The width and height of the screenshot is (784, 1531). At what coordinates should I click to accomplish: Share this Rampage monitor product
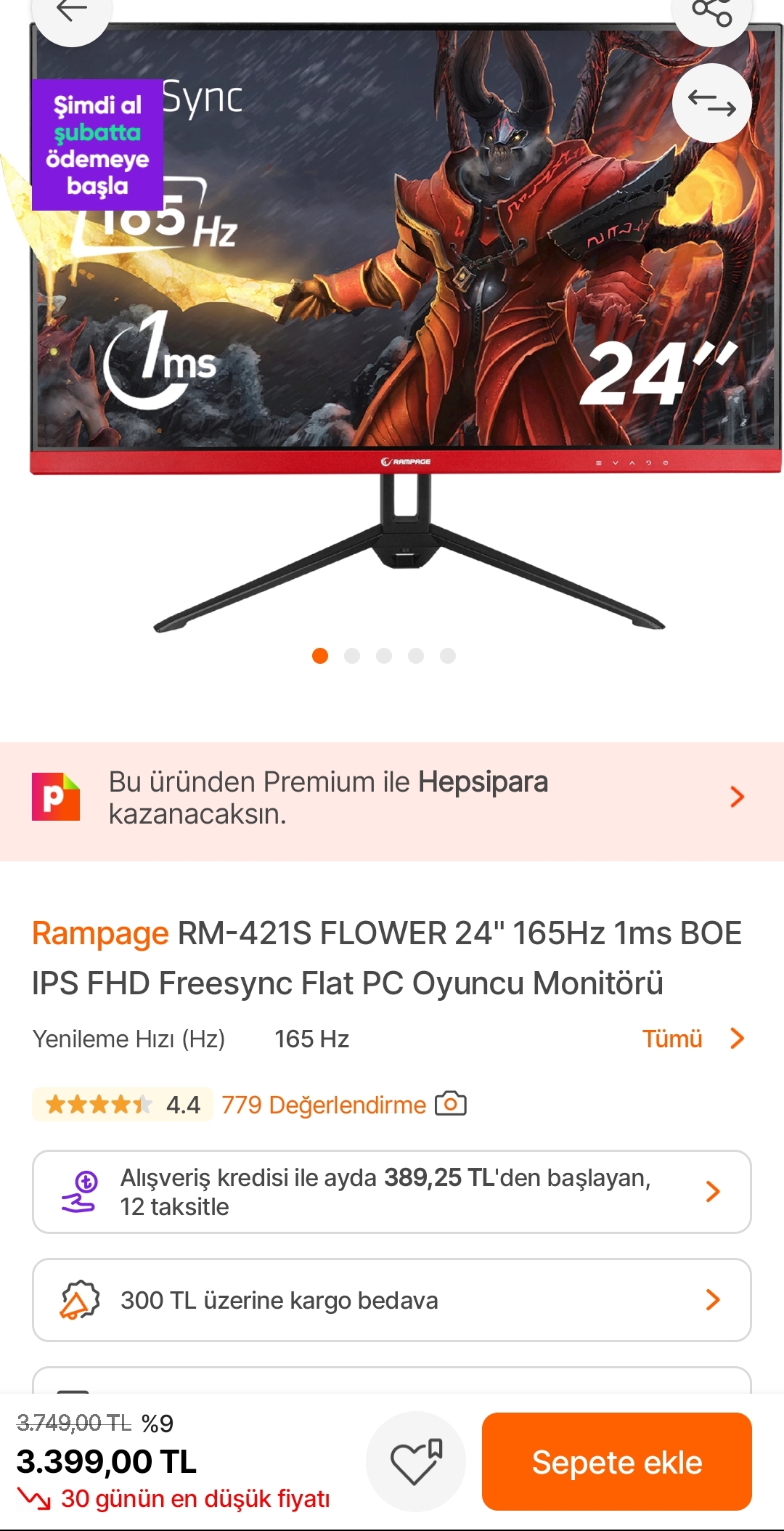(711, 12)
